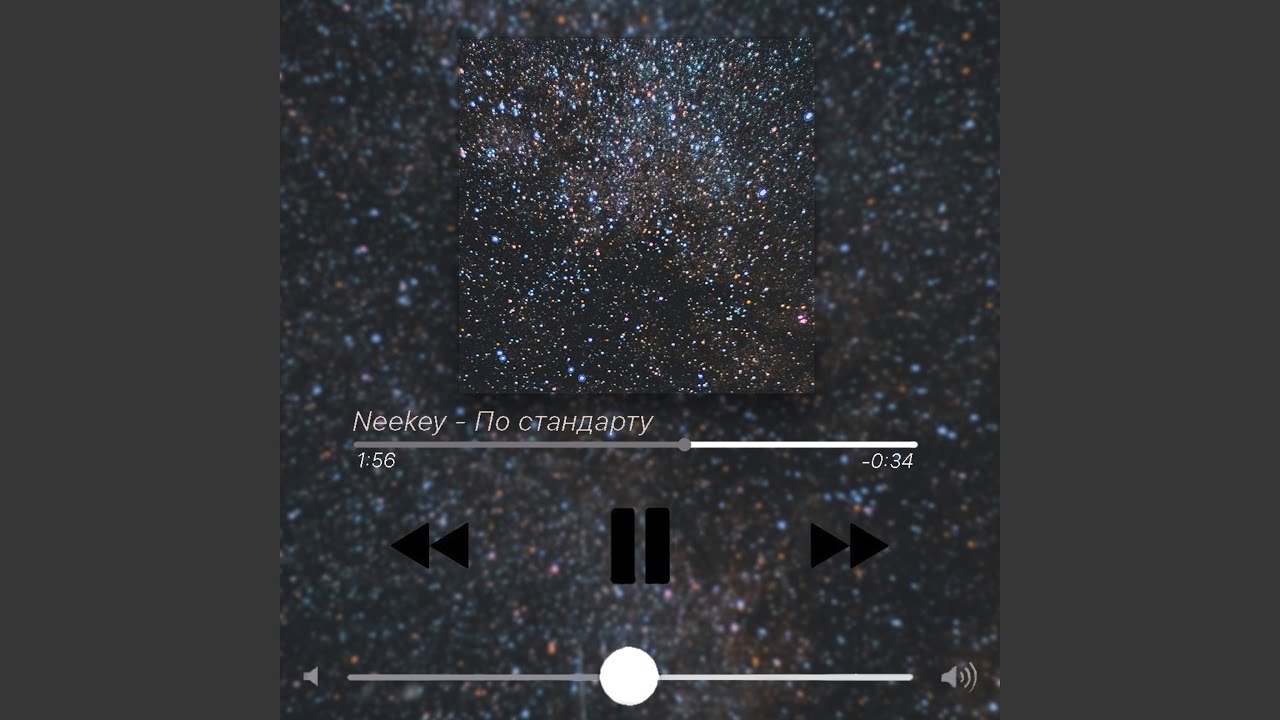Skip back to the previous track

click(430, 545)
